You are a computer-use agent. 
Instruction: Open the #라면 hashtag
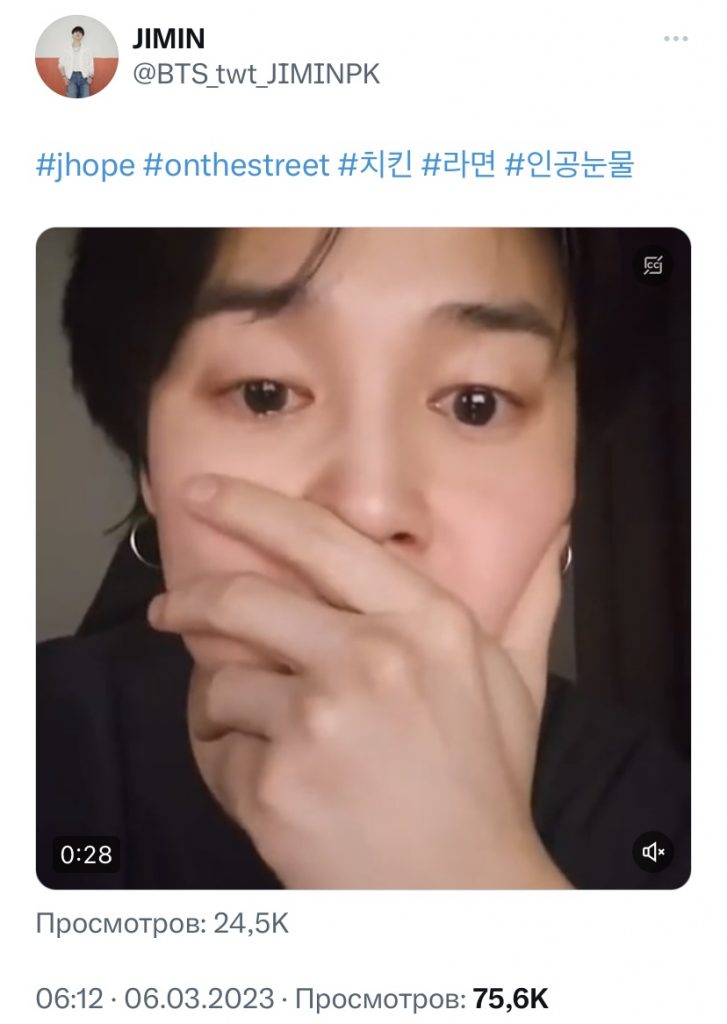click(457, 165)
